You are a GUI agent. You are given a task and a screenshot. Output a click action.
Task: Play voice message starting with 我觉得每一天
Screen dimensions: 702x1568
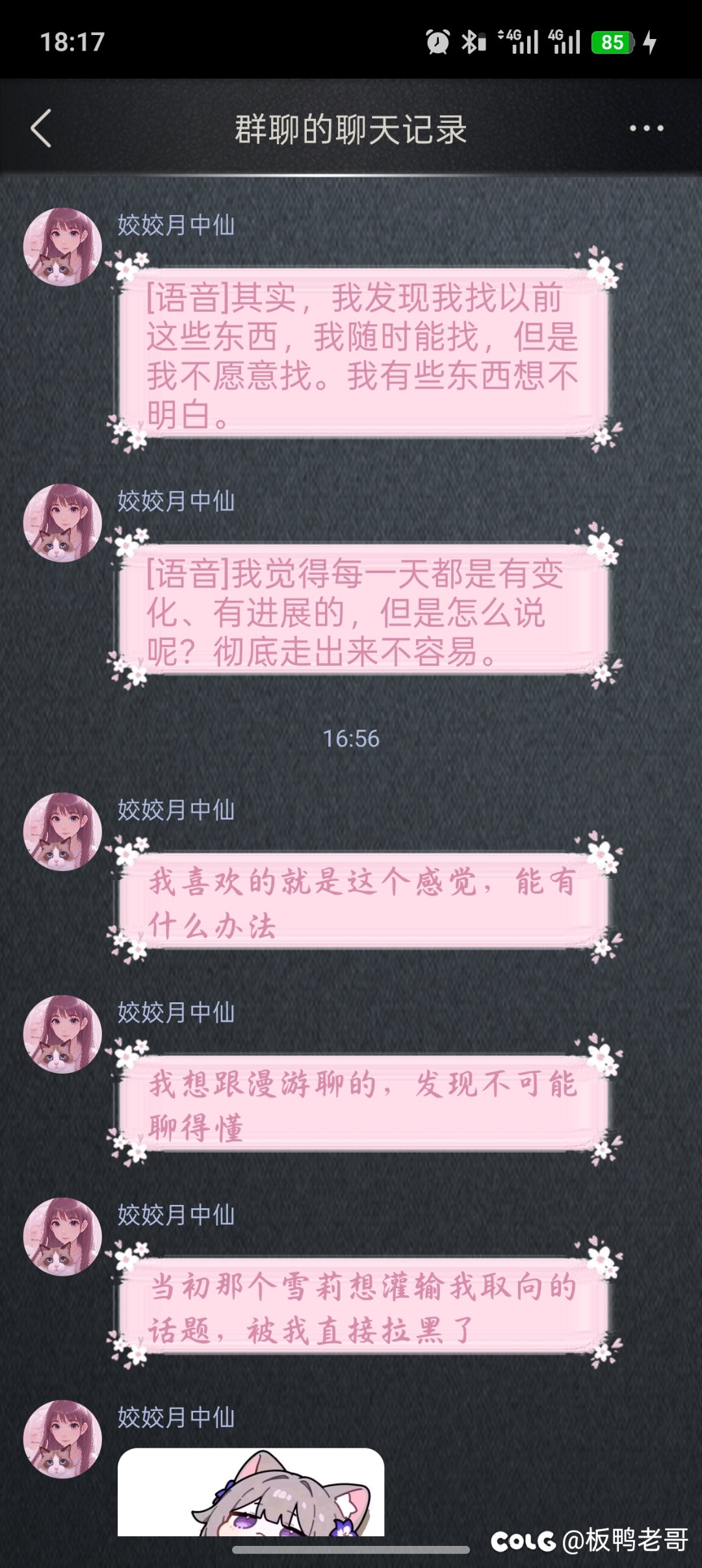(x=361, y=612)
